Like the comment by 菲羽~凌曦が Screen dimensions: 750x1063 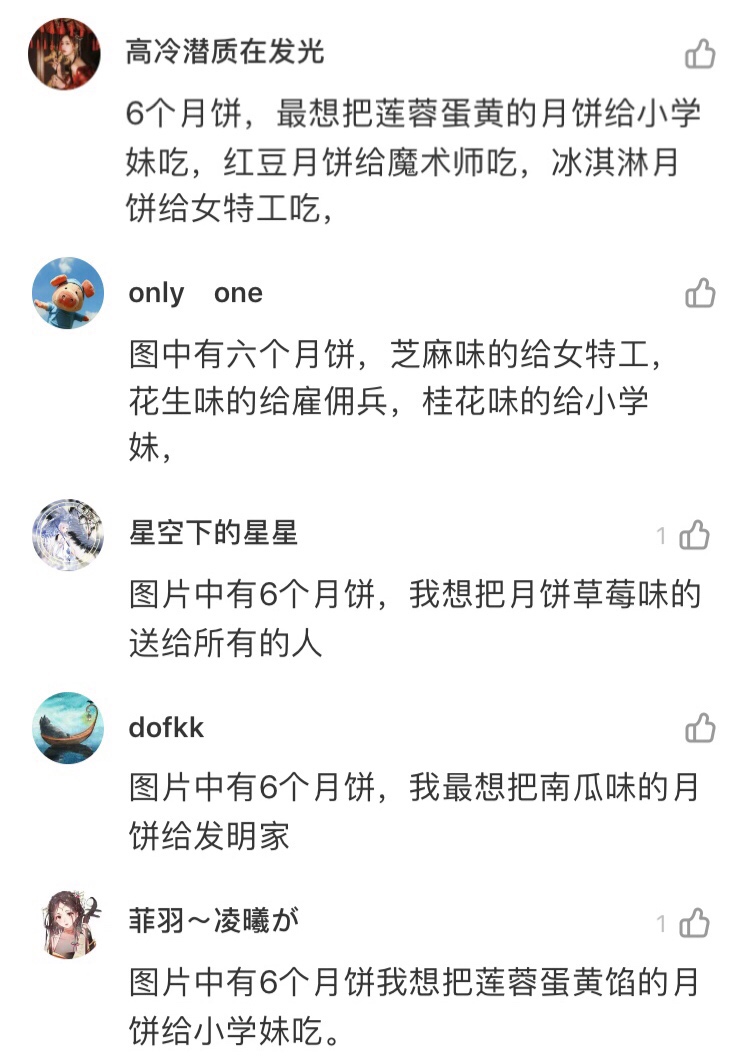[x=694, y=922]
